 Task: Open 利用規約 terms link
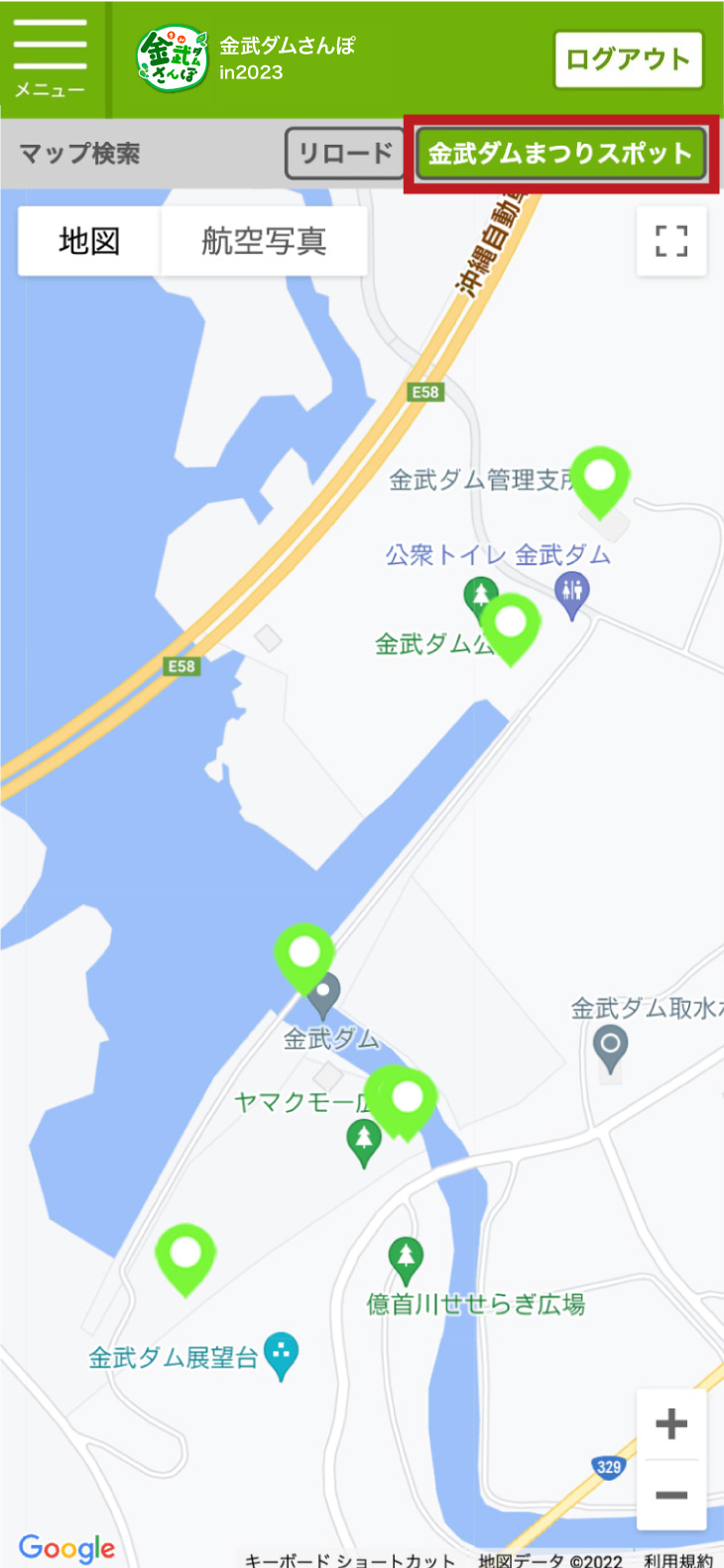(677, 1560)
